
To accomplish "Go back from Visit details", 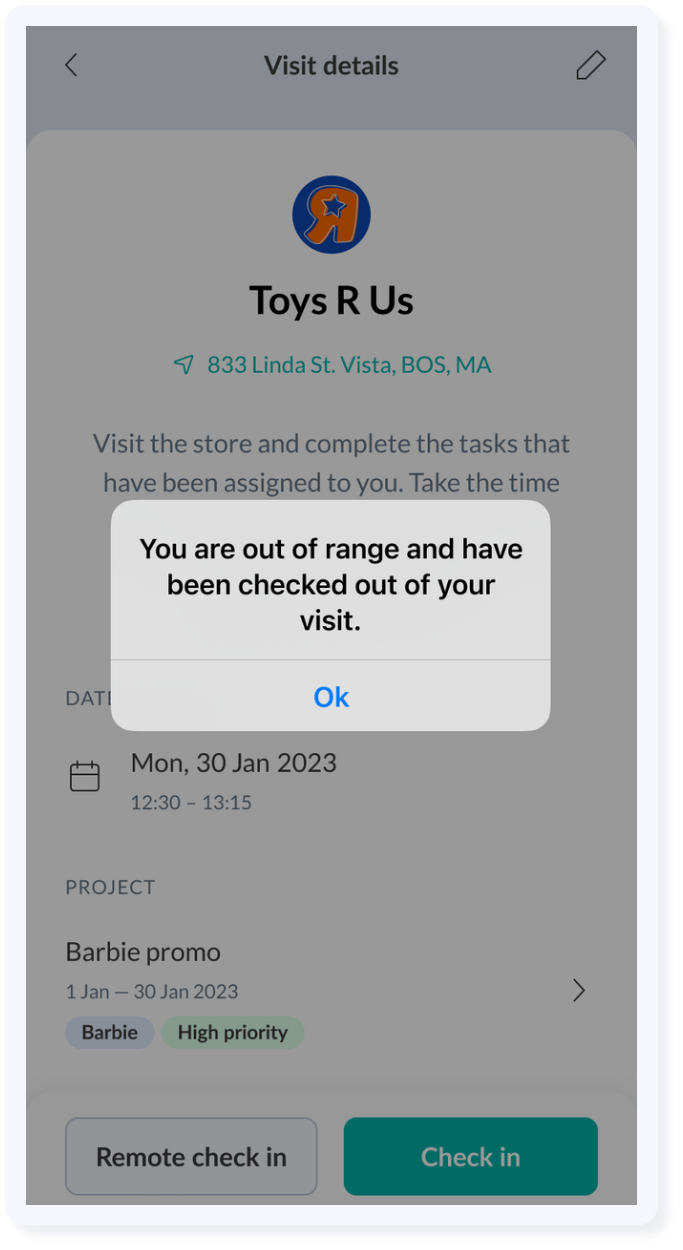I will (x=71, y=66).
